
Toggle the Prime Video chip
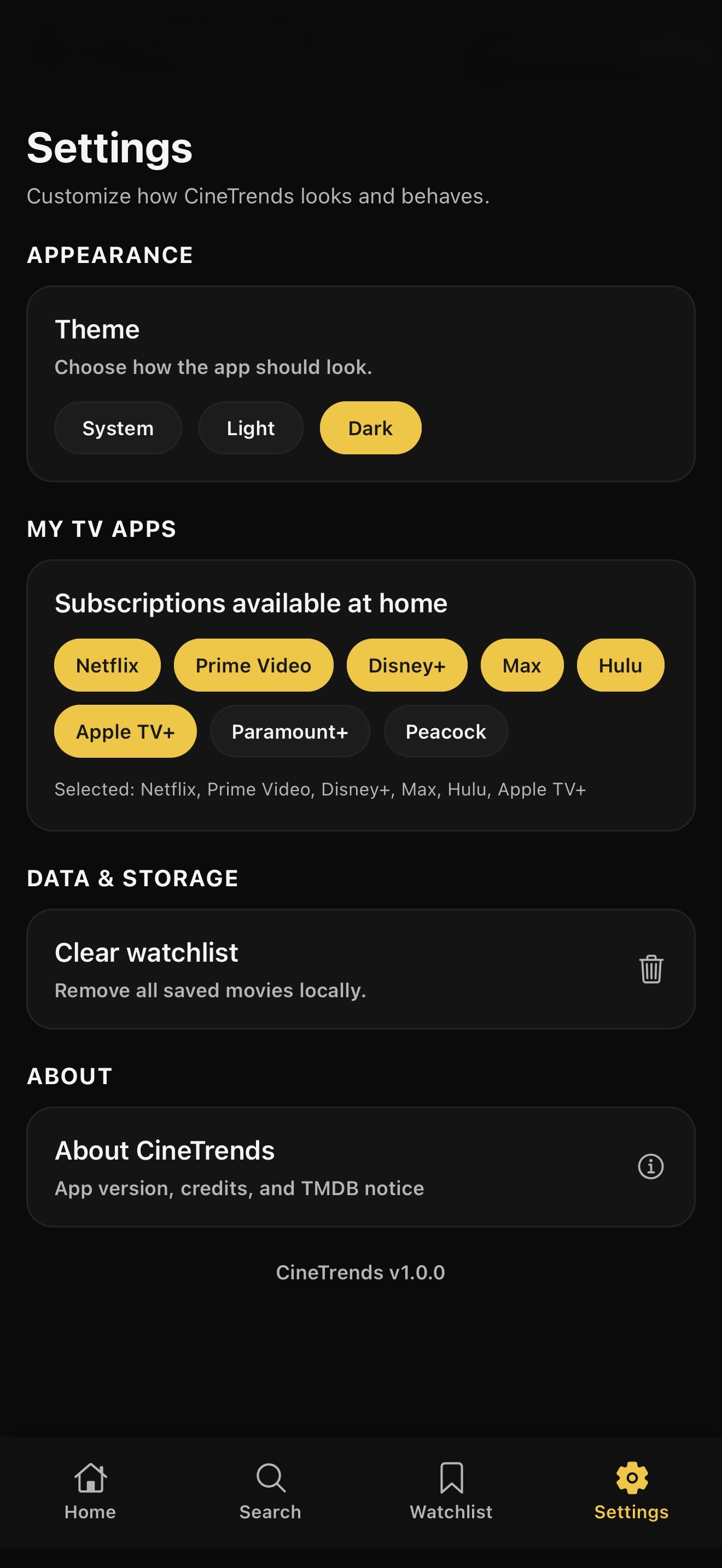[254, 665]
